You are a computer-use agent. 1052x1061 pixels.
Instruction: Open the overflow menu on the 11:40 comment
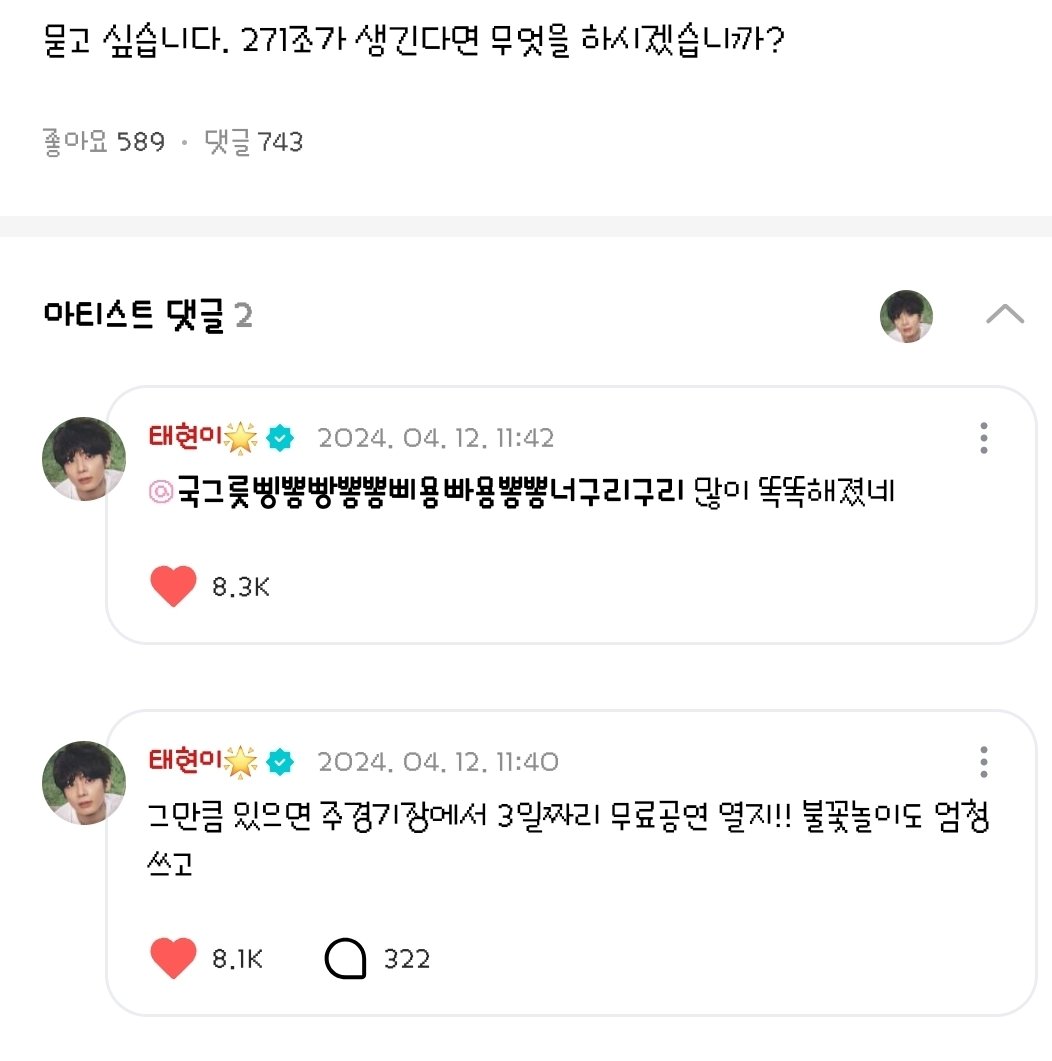[984, 761]
